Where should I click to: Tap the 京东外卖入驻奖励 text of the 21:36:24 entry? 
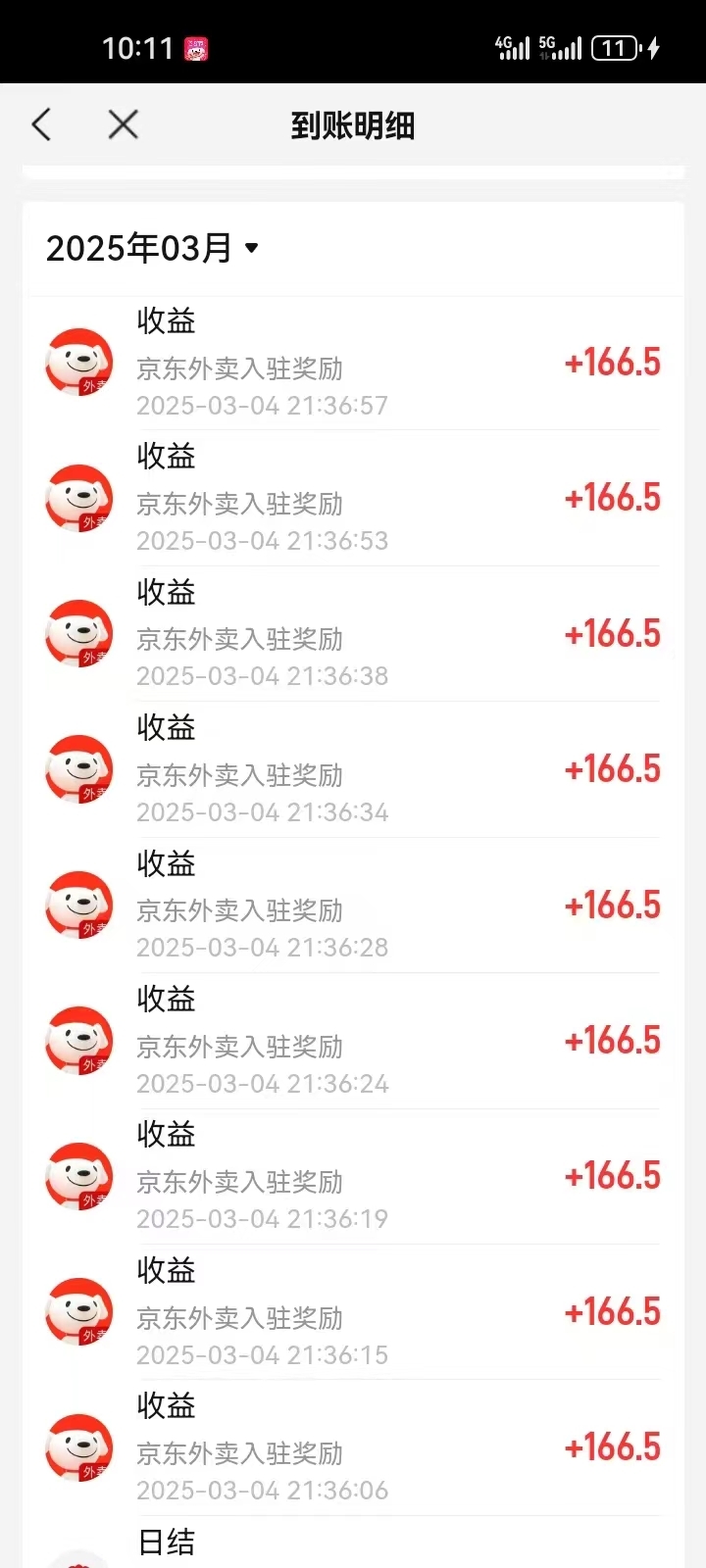[239, 1046]
